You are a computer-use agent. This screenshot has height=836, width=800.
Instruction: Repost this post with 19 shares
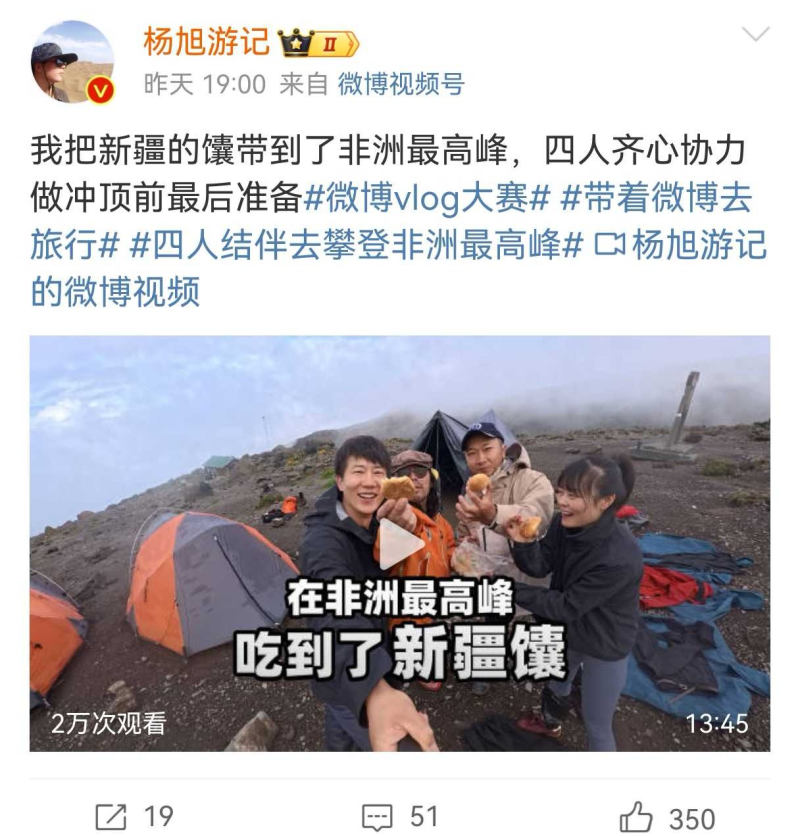135,816
